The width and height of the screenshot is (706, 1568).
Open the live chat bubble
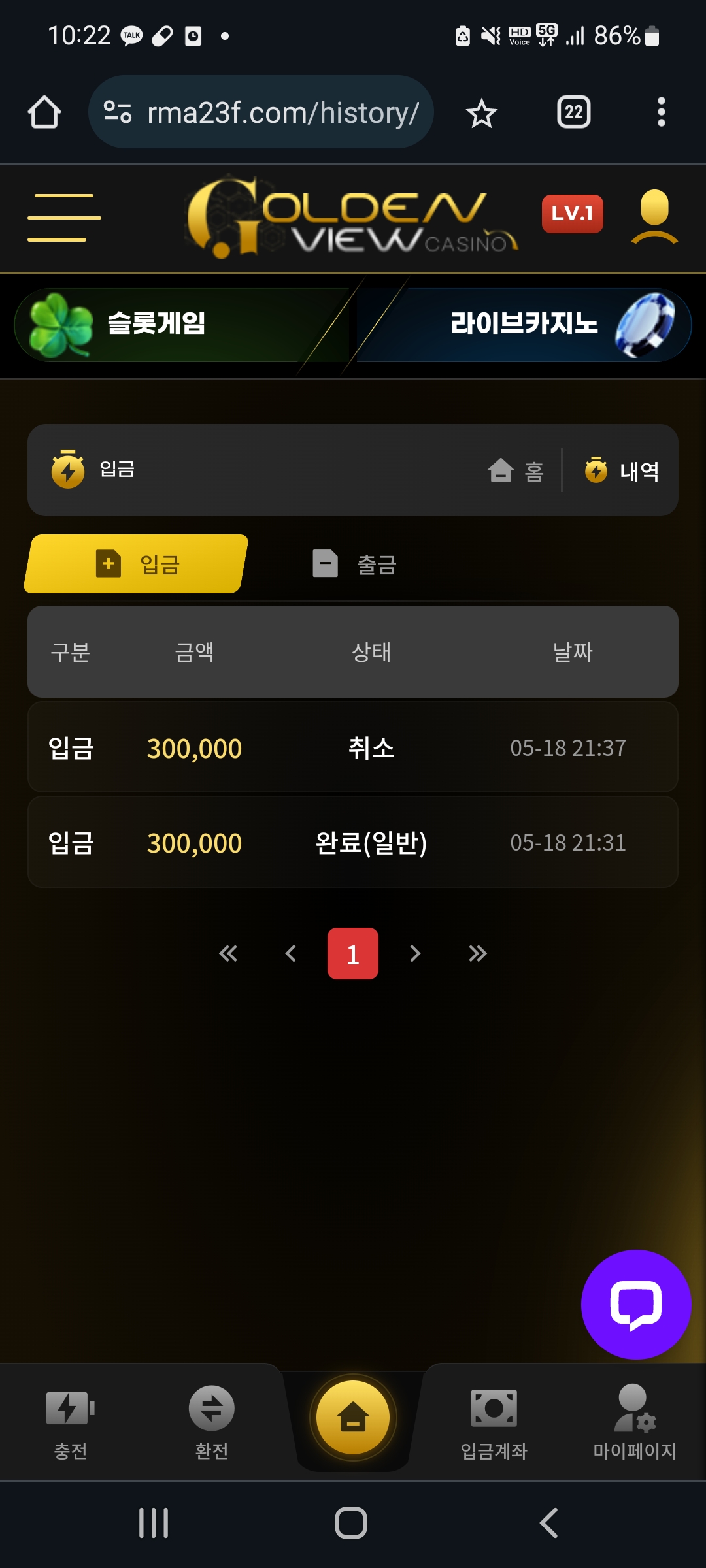(x=636, y=1305)
